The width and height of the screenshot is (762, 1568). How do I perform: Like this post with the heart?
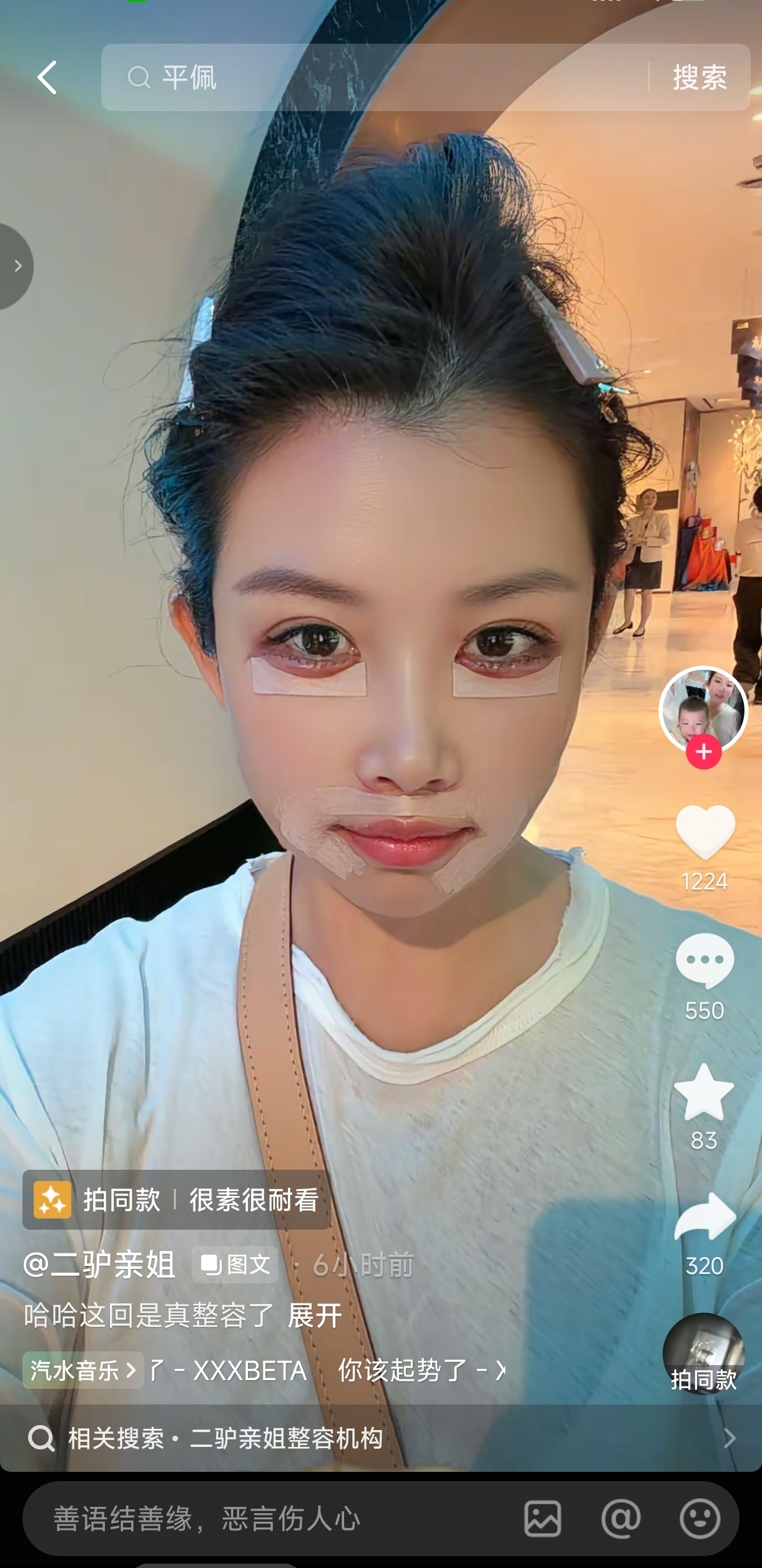pos(705,832)
